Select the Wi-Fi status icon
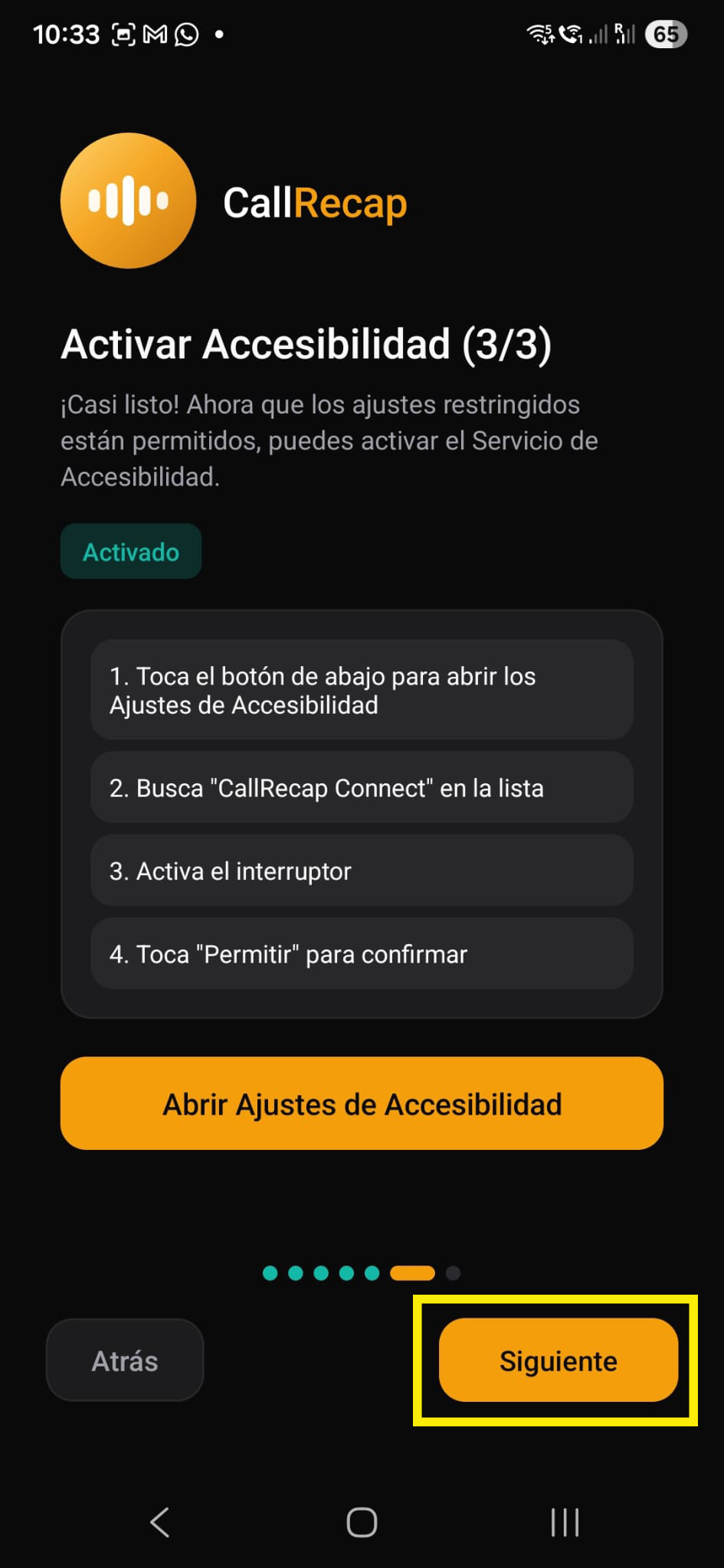The height and width of the screenshot is (1568, 724). pos(540,33)
